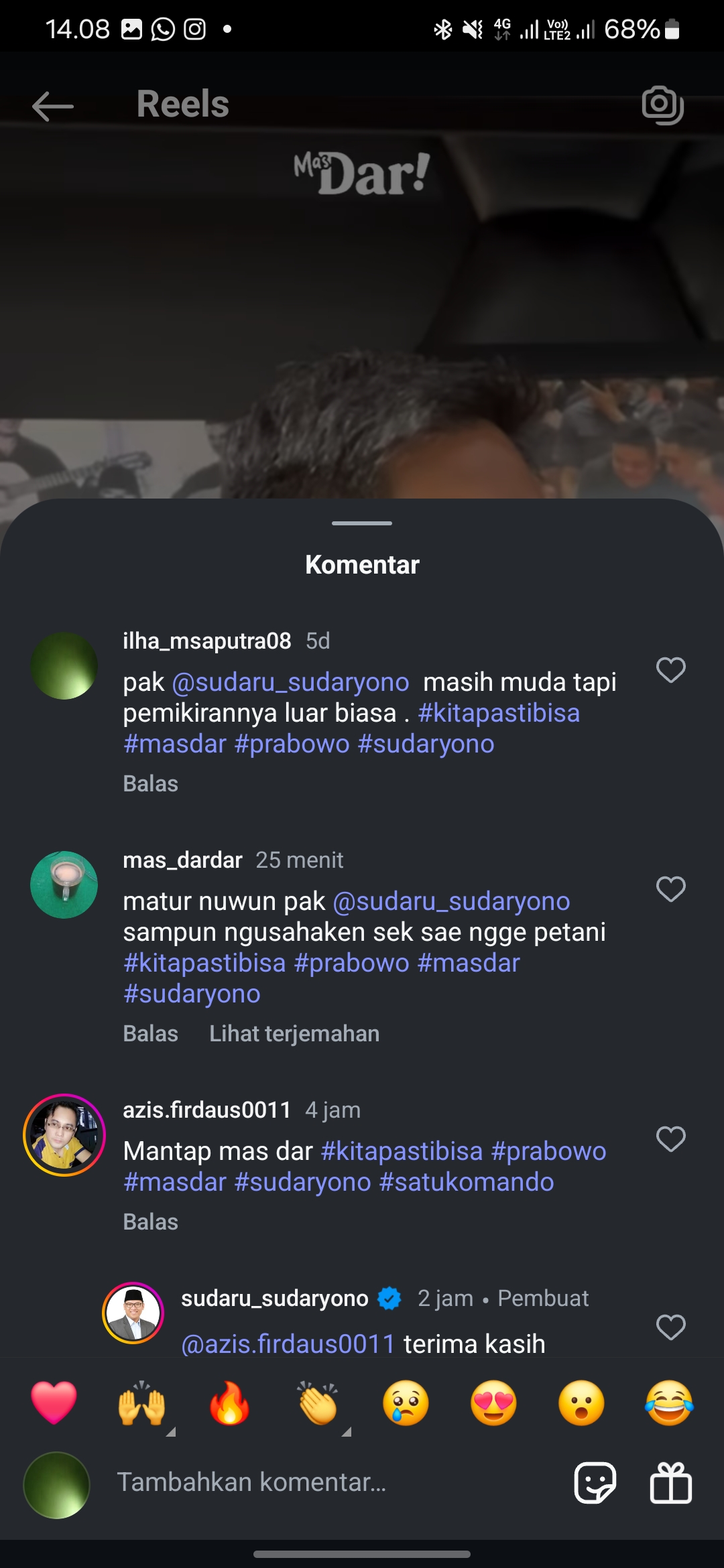Viewport: 724px width, 1568px height.
Task: Reply to ilha_msaputra08's comment with Balas
Action: click(151, 783)
